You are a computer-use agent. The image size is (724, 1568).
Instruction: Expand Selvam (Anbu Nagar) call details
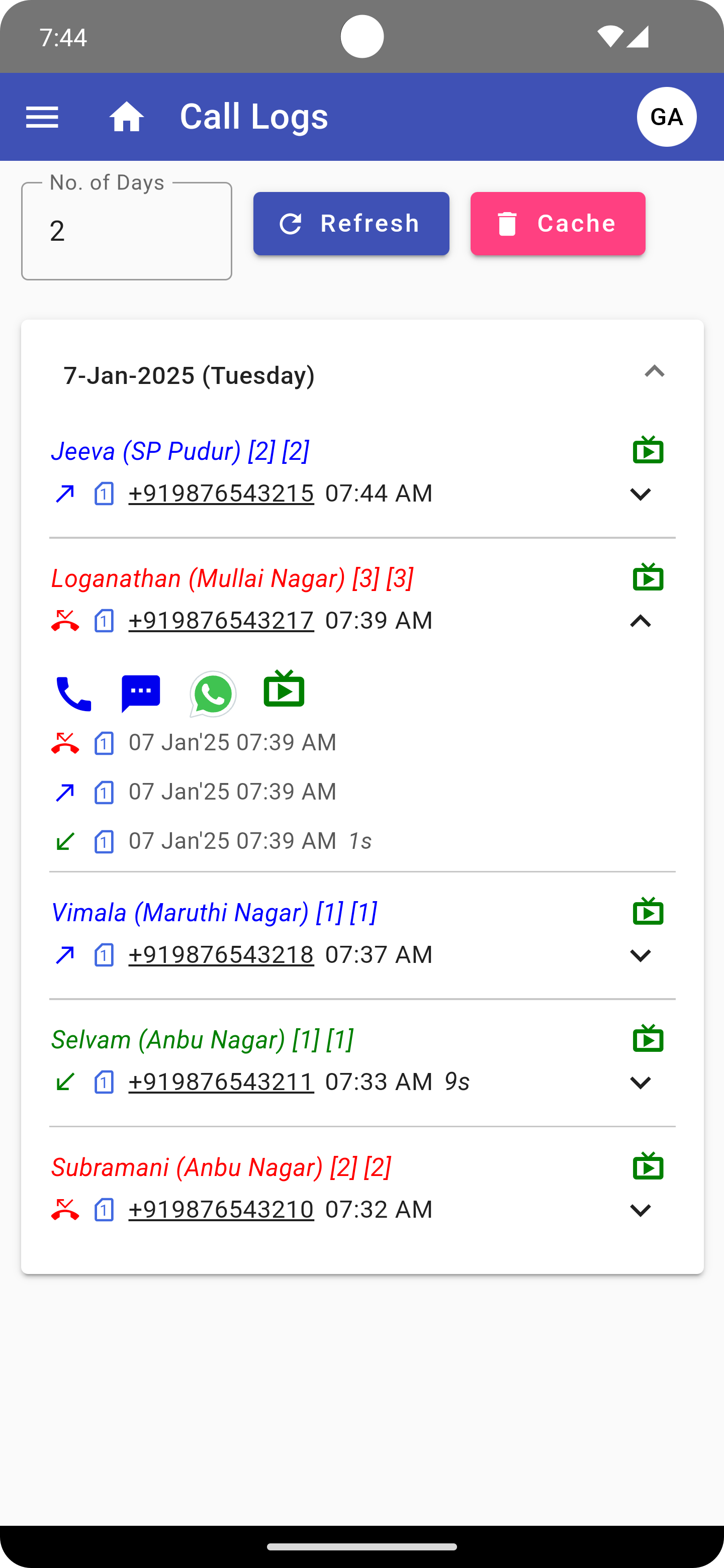(640, 1083)
